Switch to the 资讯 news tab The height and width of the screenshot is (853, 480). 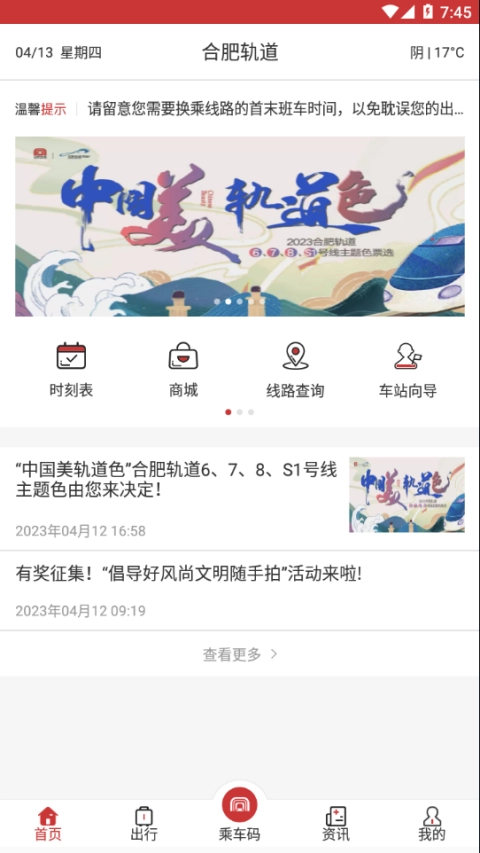point(336,824)
